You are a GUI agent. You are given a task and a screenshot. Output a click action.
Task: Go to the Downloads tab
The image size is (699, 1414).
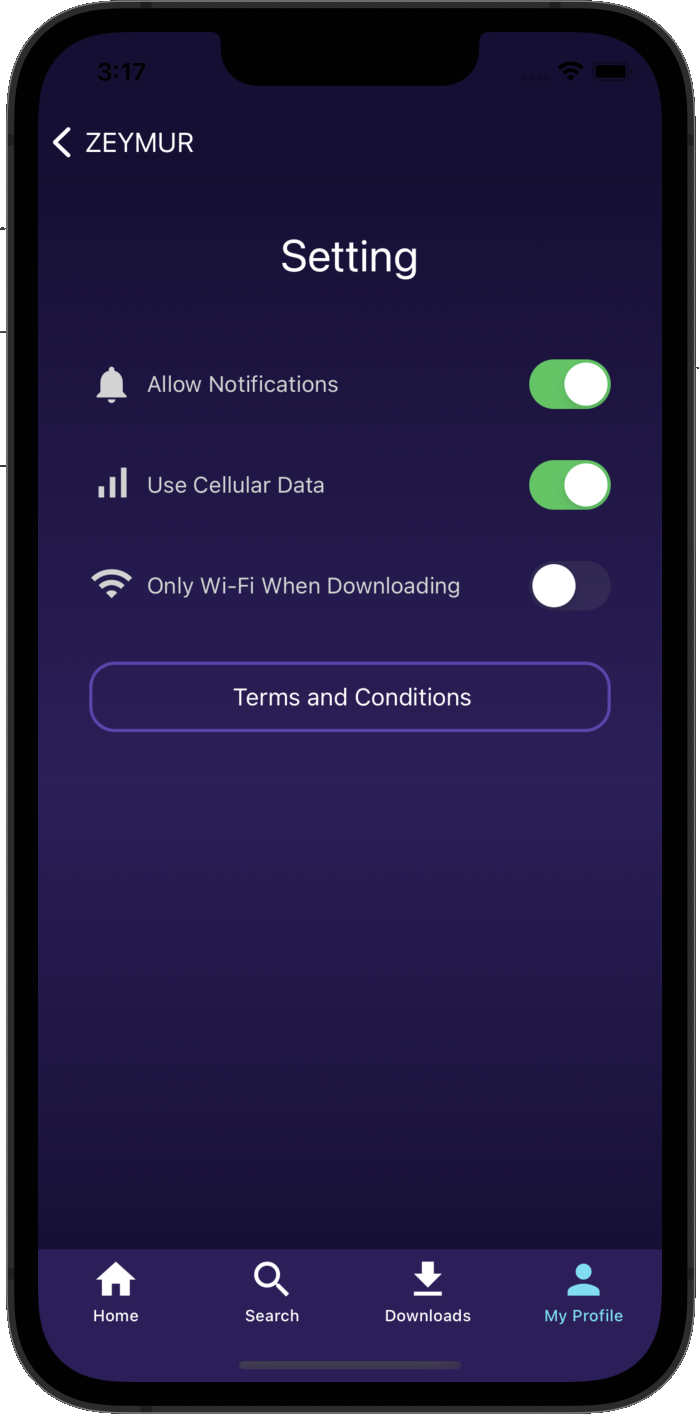pos(428,1293)
